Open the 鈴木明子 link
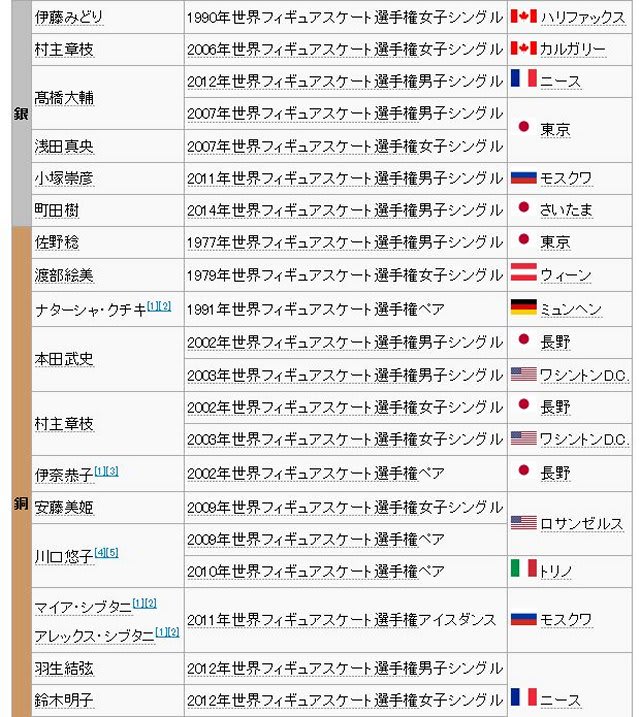This screenshot has width=640, height=717. click(x=64, y=699)
